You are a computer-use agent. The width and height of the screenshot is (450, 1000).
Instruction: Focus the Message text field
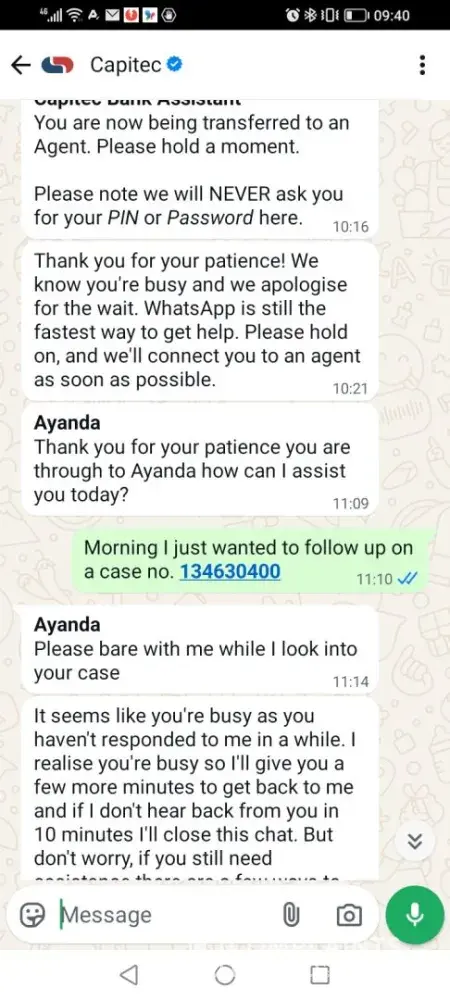(x=166, y=915)
